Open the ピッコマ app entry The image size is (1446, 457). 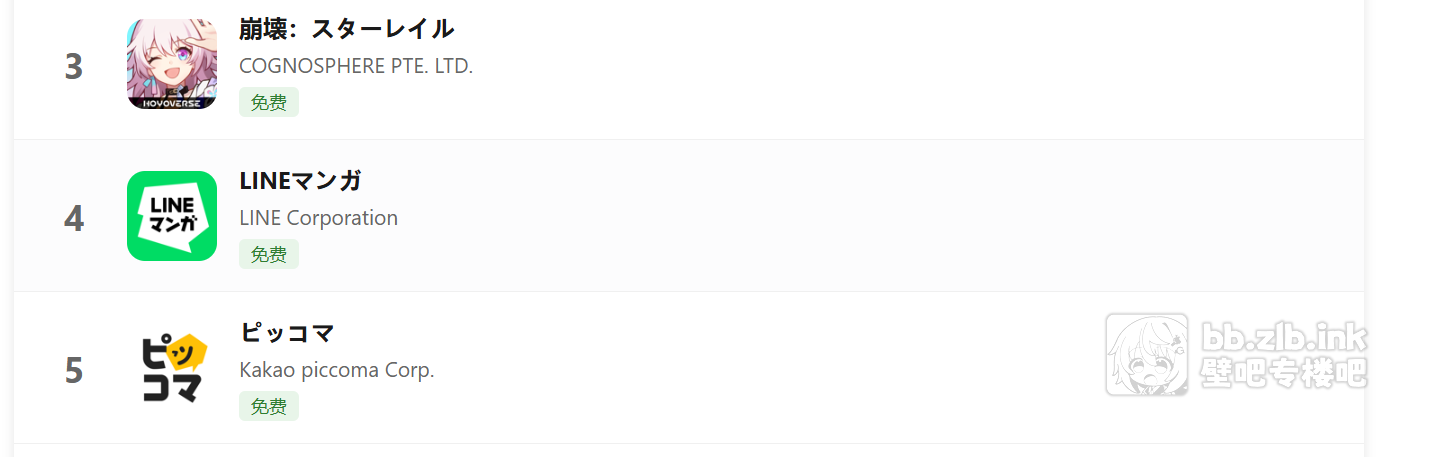[287, 333]
